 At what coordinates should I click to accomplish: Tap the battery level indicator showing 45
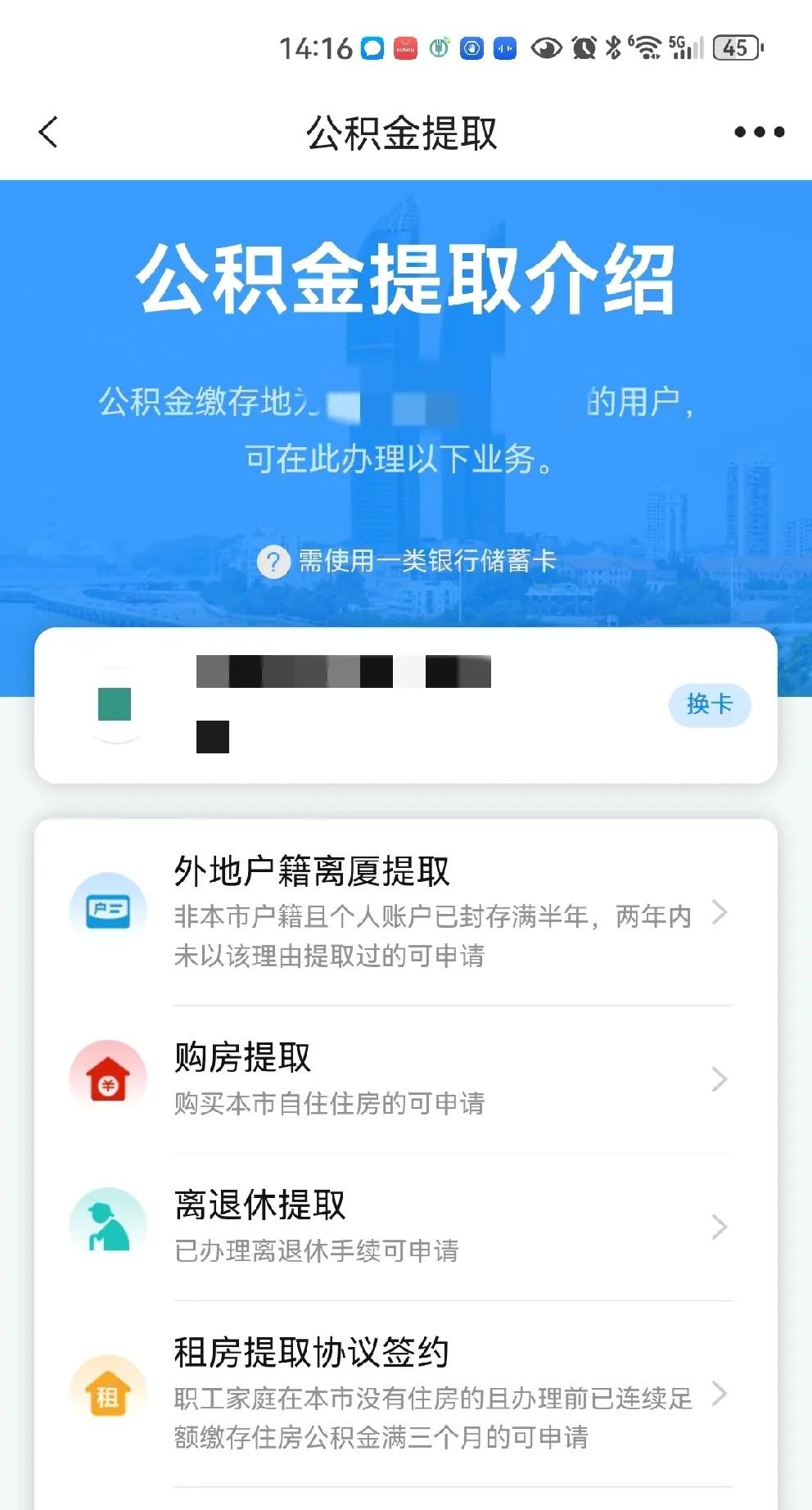[x=735, y=49]
